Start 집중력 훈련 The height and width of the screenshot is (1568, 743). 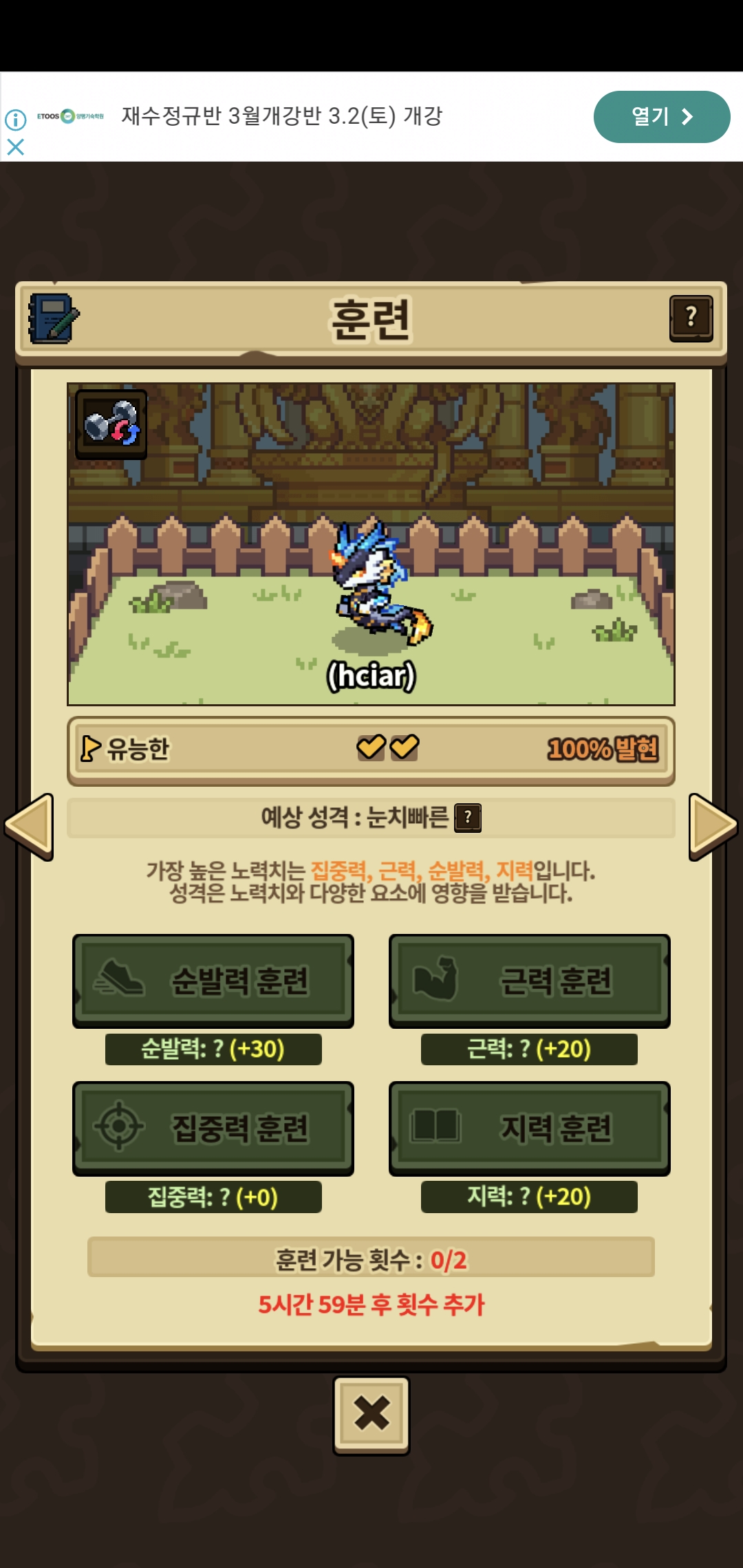(x=213, y=1128)
